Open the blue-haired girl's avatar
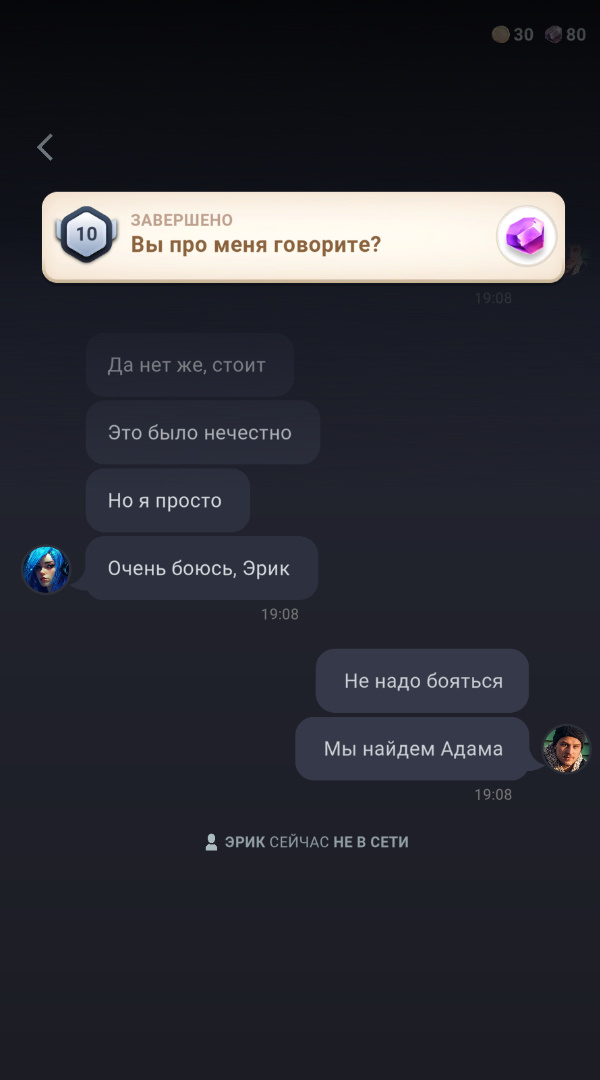This screenshot has width=600, height=1080. coord(46,570)
